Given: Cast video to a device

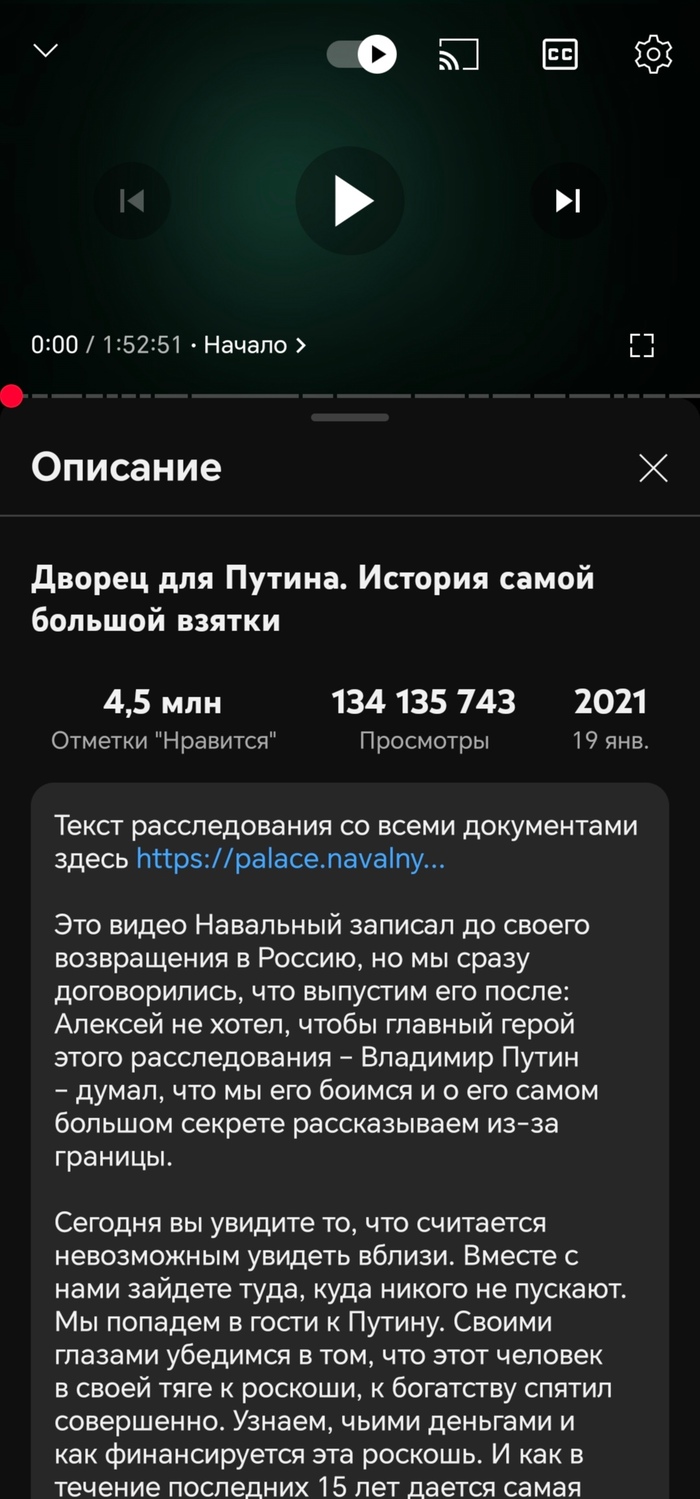Looking at the screenshot, I should [x=459, y=54].
